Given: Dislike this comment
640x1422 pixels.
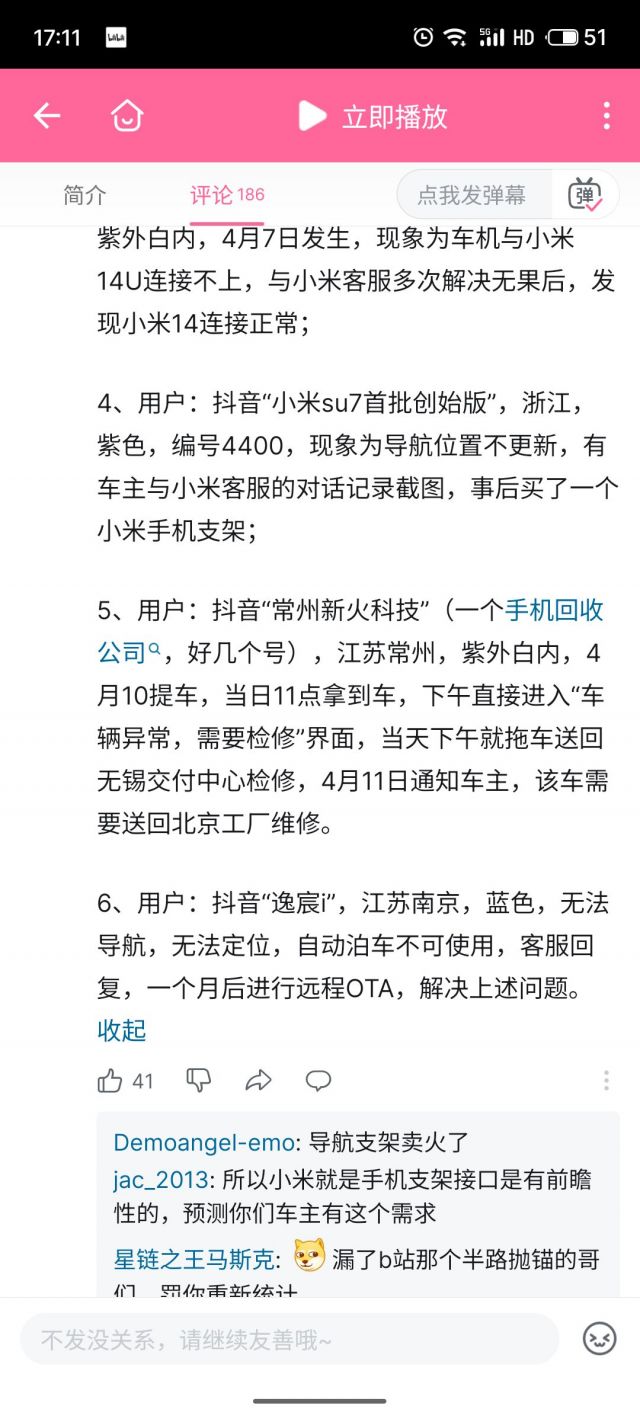Looking at the screenshot, I should click(199, 1080).
